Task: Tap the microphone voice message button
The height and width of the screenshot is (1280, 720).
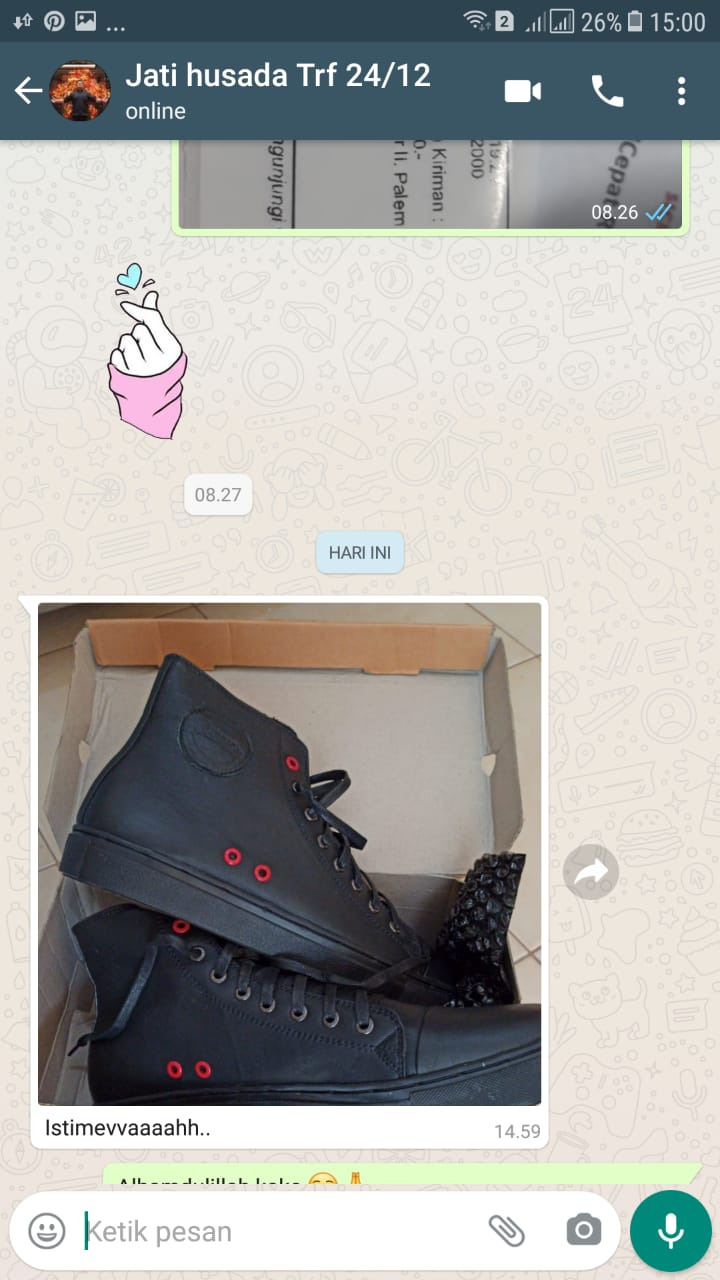Action: click(671, 1230)
